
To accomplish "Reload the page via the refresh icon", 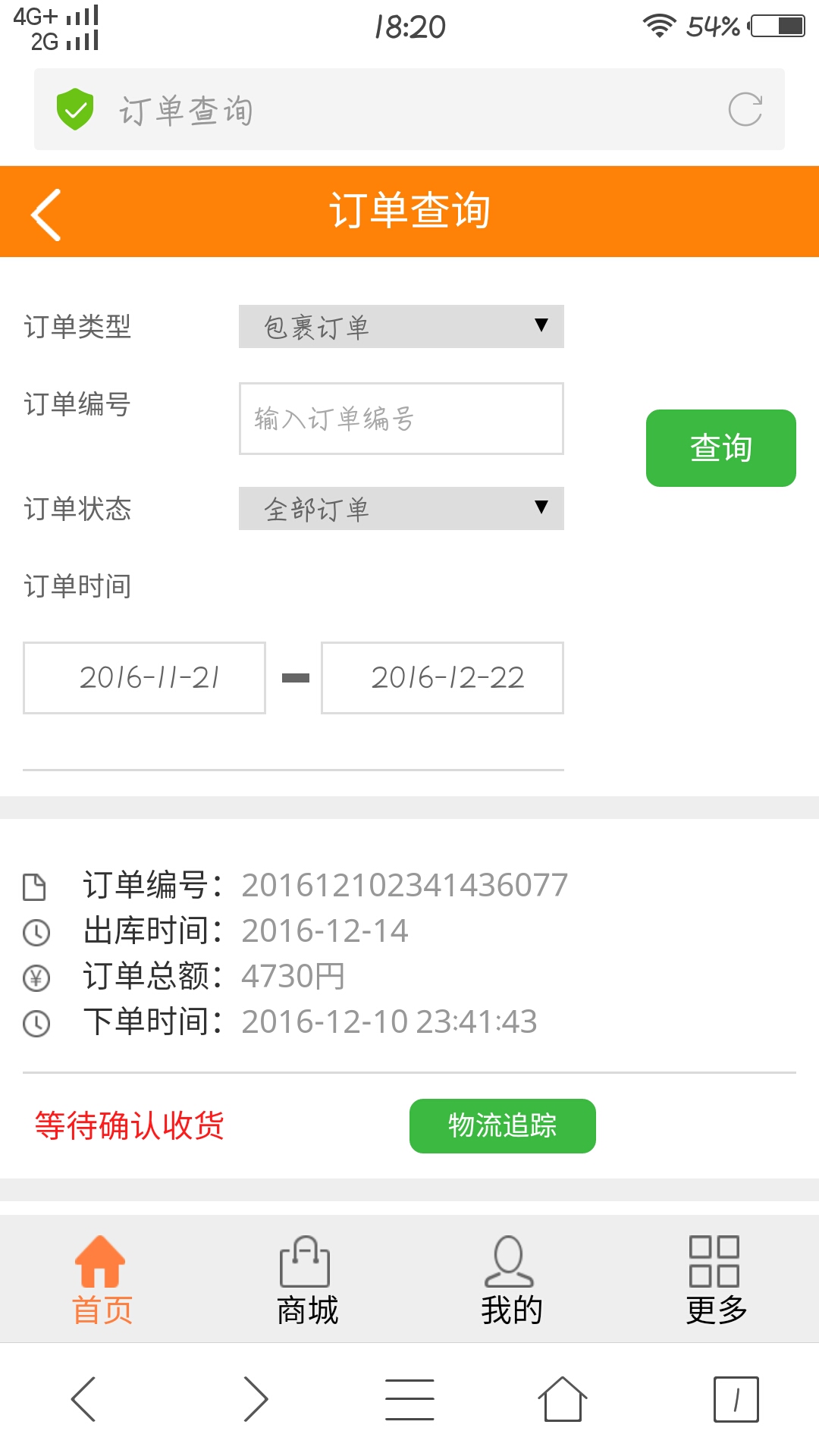I will click(x=745, y=110).
